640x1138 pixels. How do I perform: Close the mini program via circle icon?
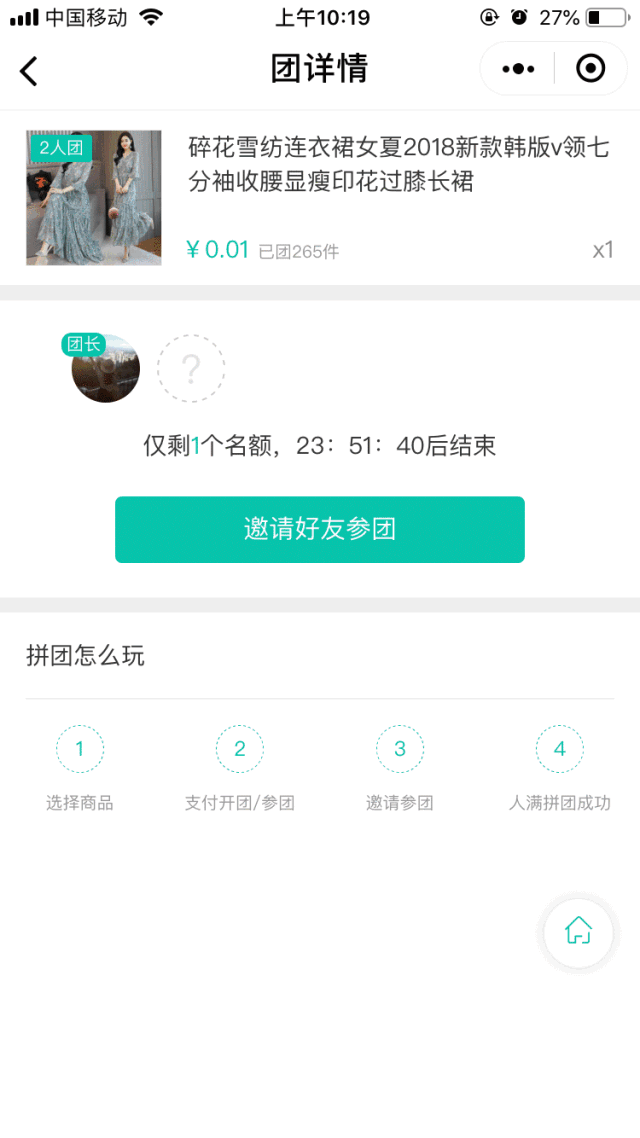pos(591,69)
